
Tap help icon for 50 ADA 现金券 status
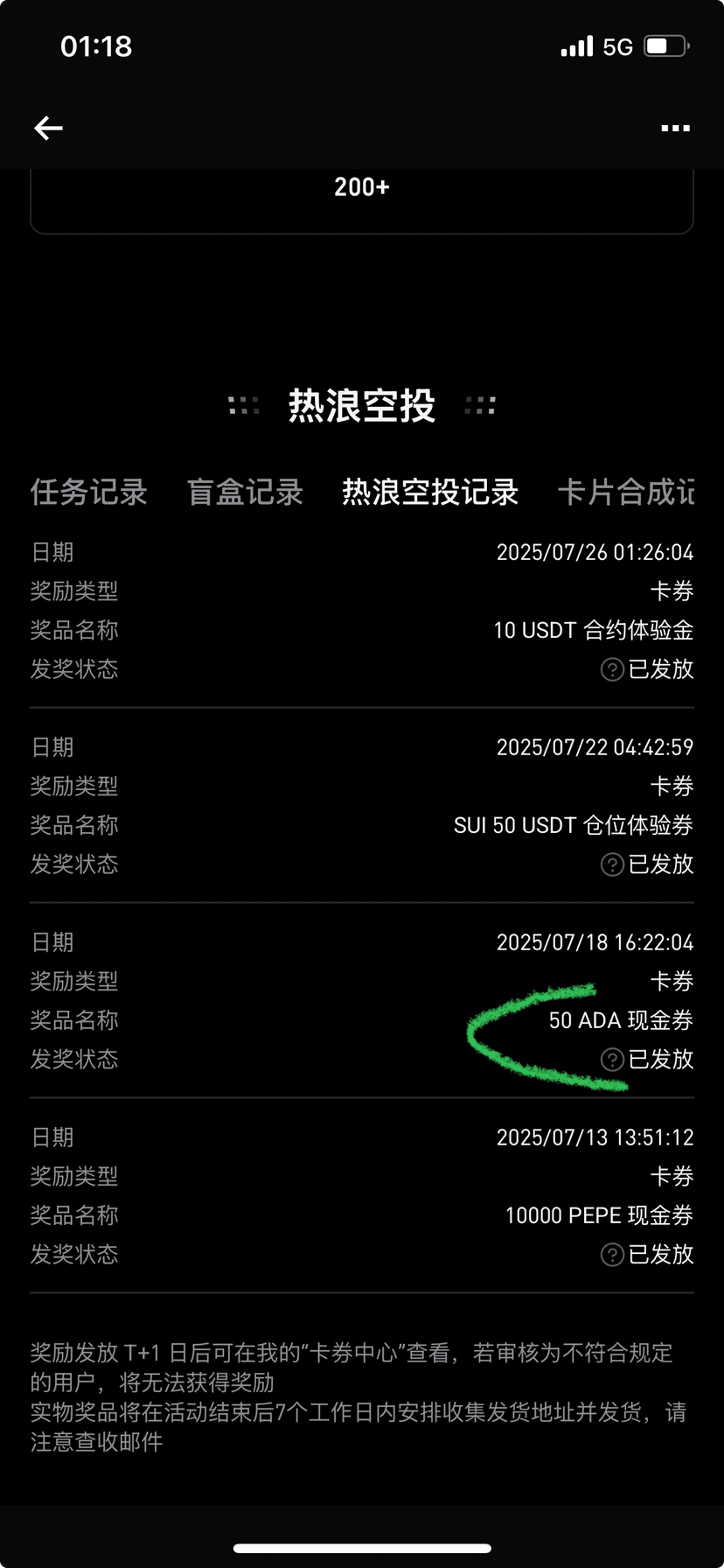coord(612,1060)
